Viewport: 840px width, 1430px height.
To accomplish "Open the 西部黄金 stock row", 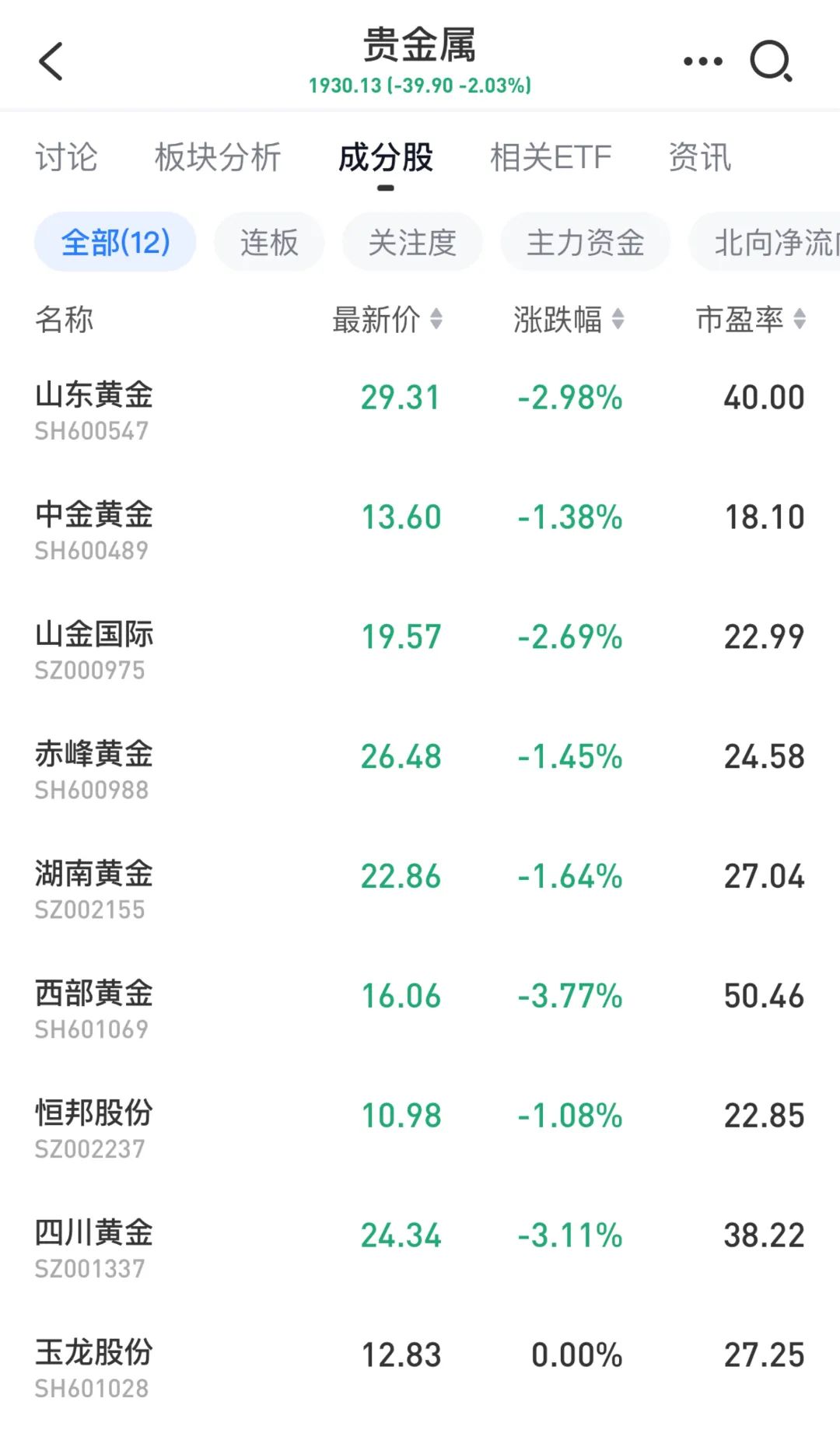I will coord(420,1009).
